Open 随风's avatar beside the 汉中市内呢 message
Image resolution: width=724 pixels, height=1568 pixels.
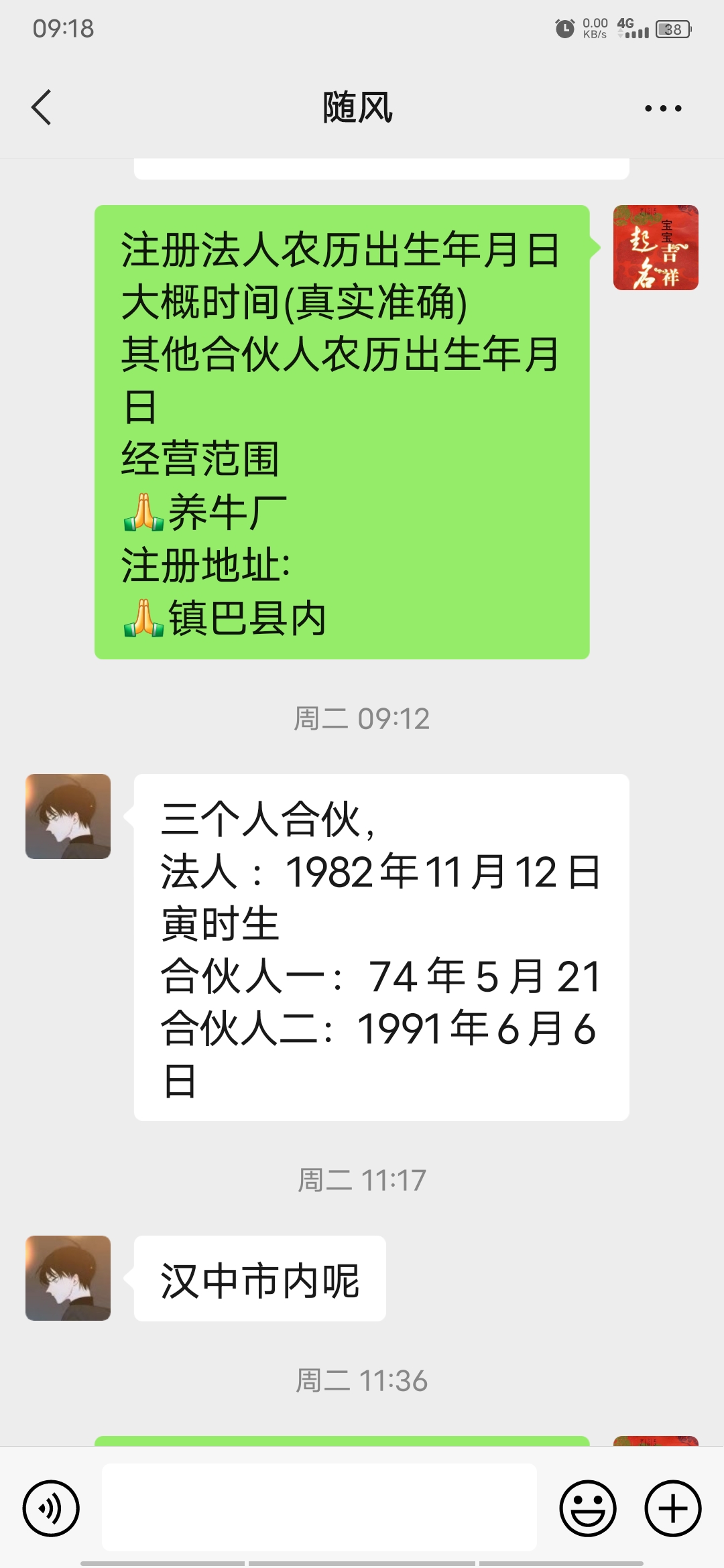point(68,1278)
